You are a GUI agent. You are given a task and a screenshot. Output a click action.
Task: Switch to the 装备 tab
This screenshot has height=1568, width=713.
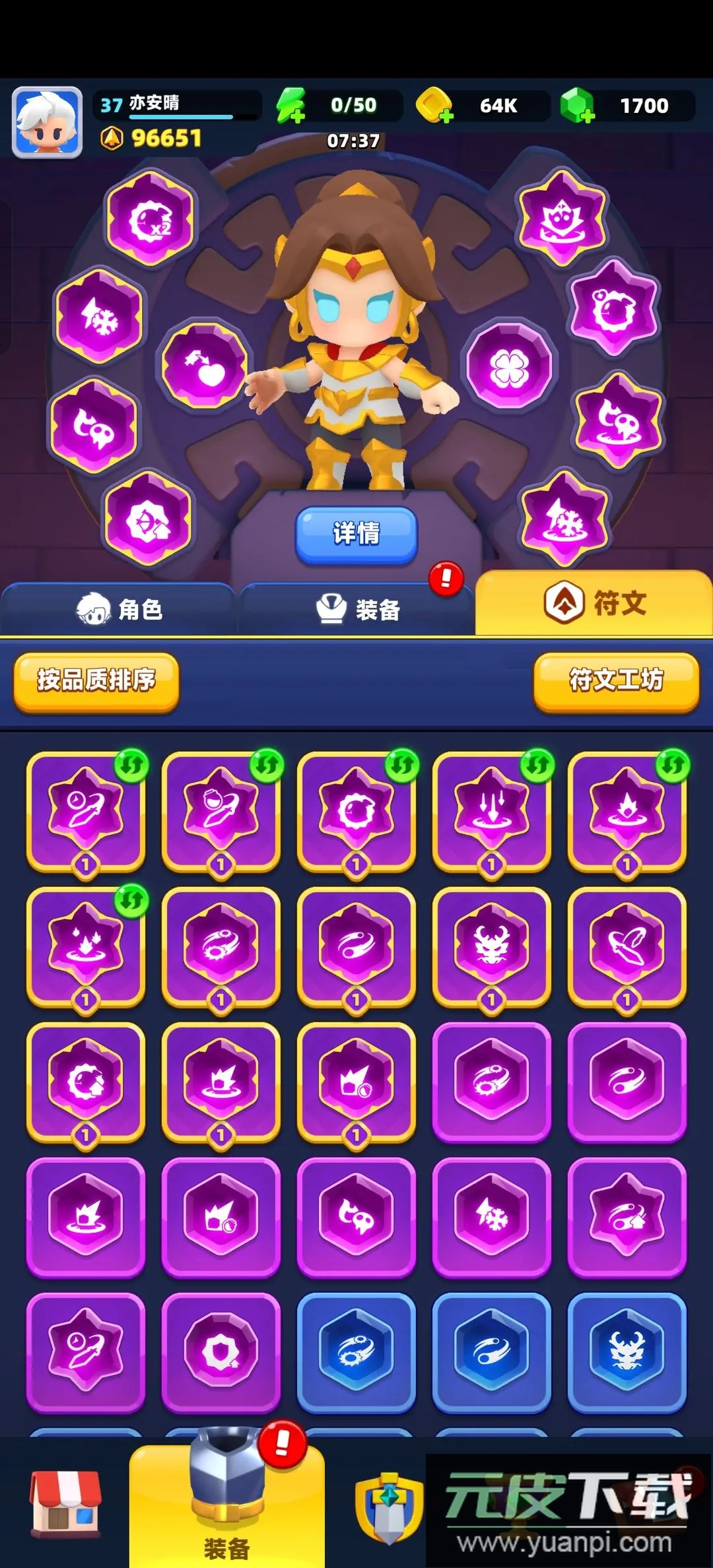356,608
